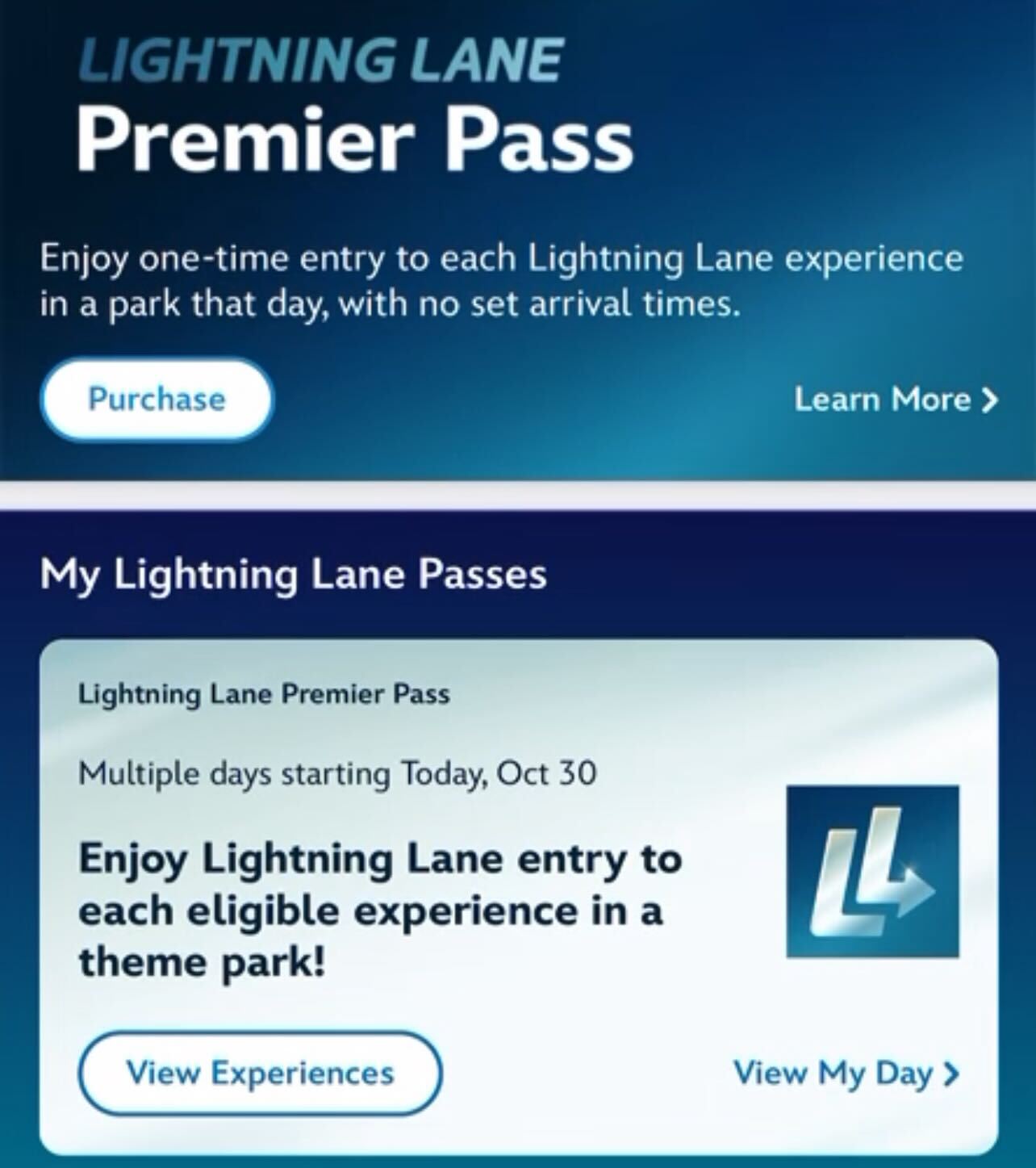Go to View My Day

846,1073
